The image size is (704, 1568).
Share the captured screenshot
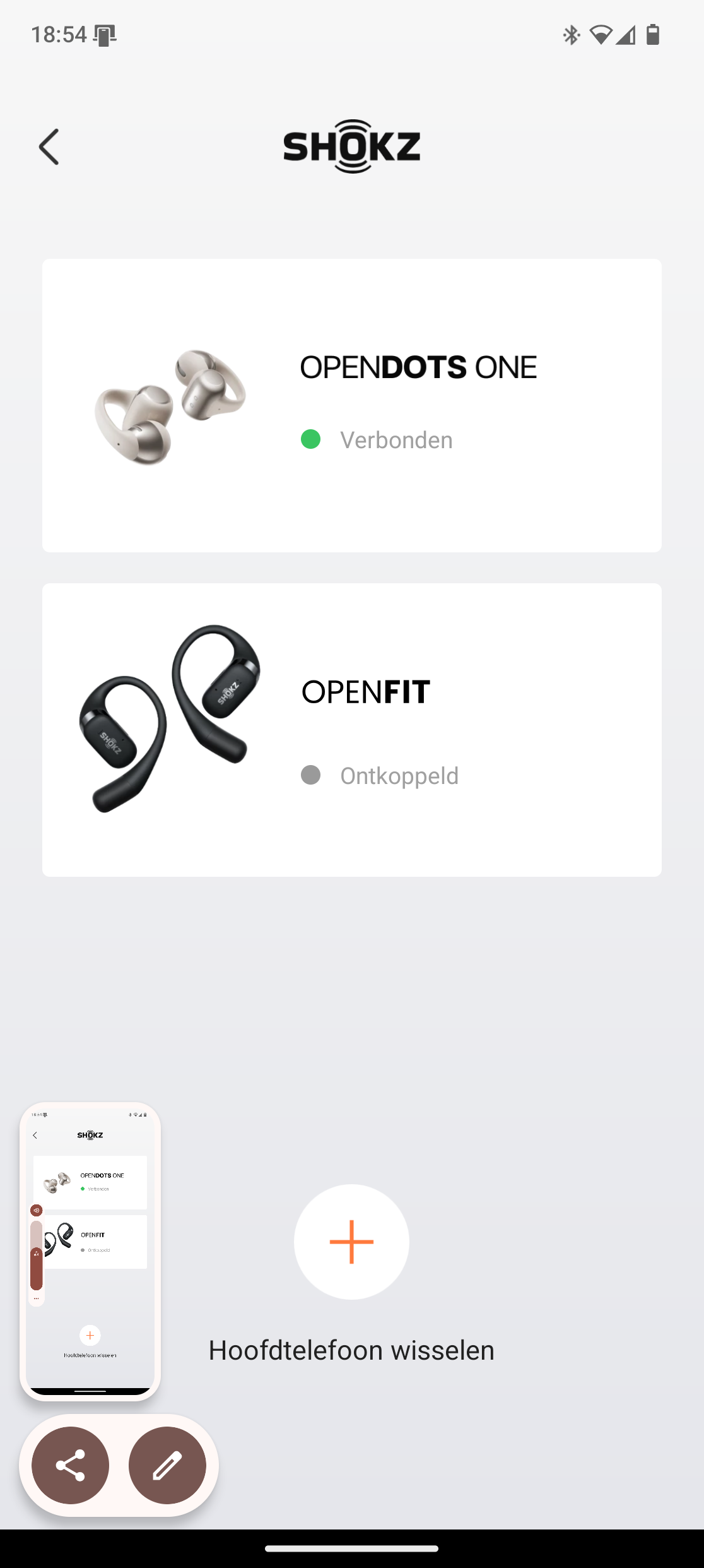coord(71,1465)
